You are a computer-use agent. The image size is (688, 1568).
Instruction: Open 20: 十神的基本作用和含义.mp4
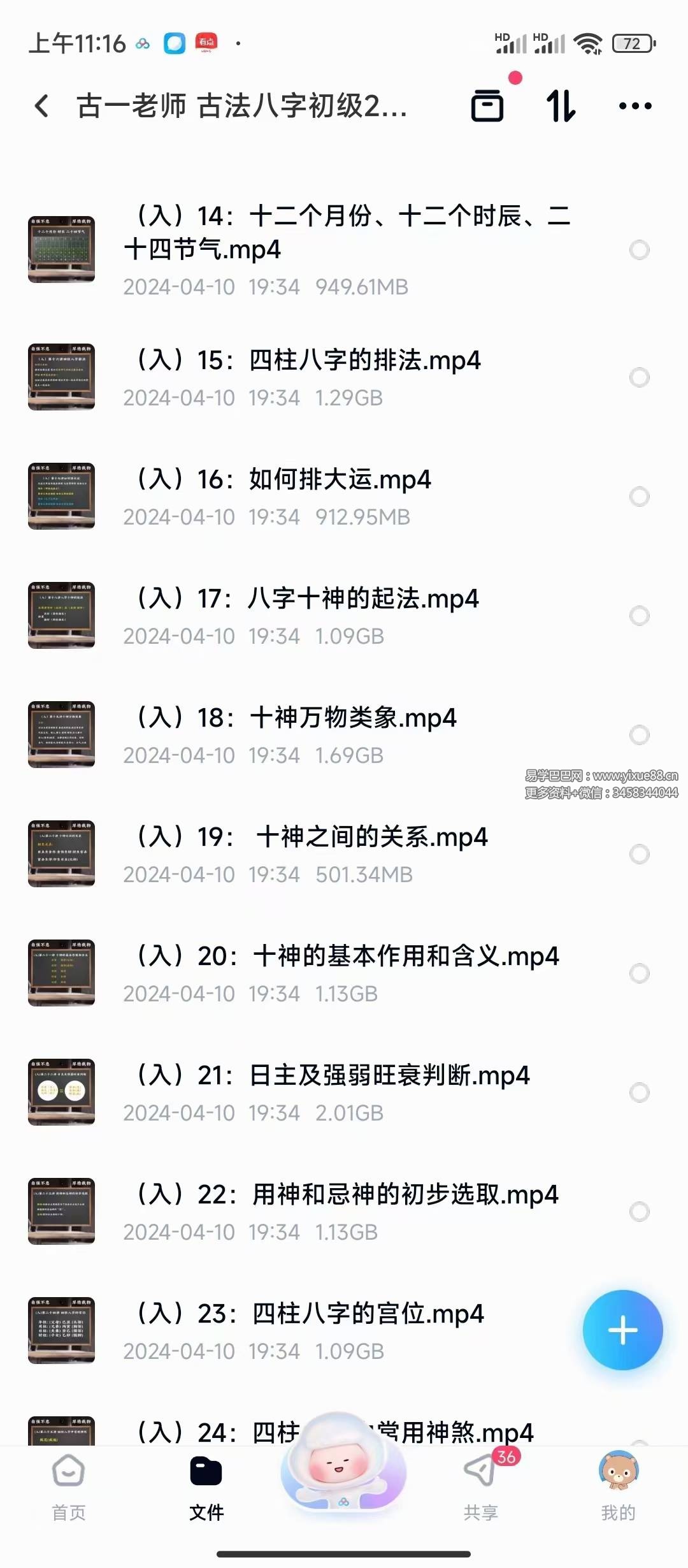[x=347, y=957]
